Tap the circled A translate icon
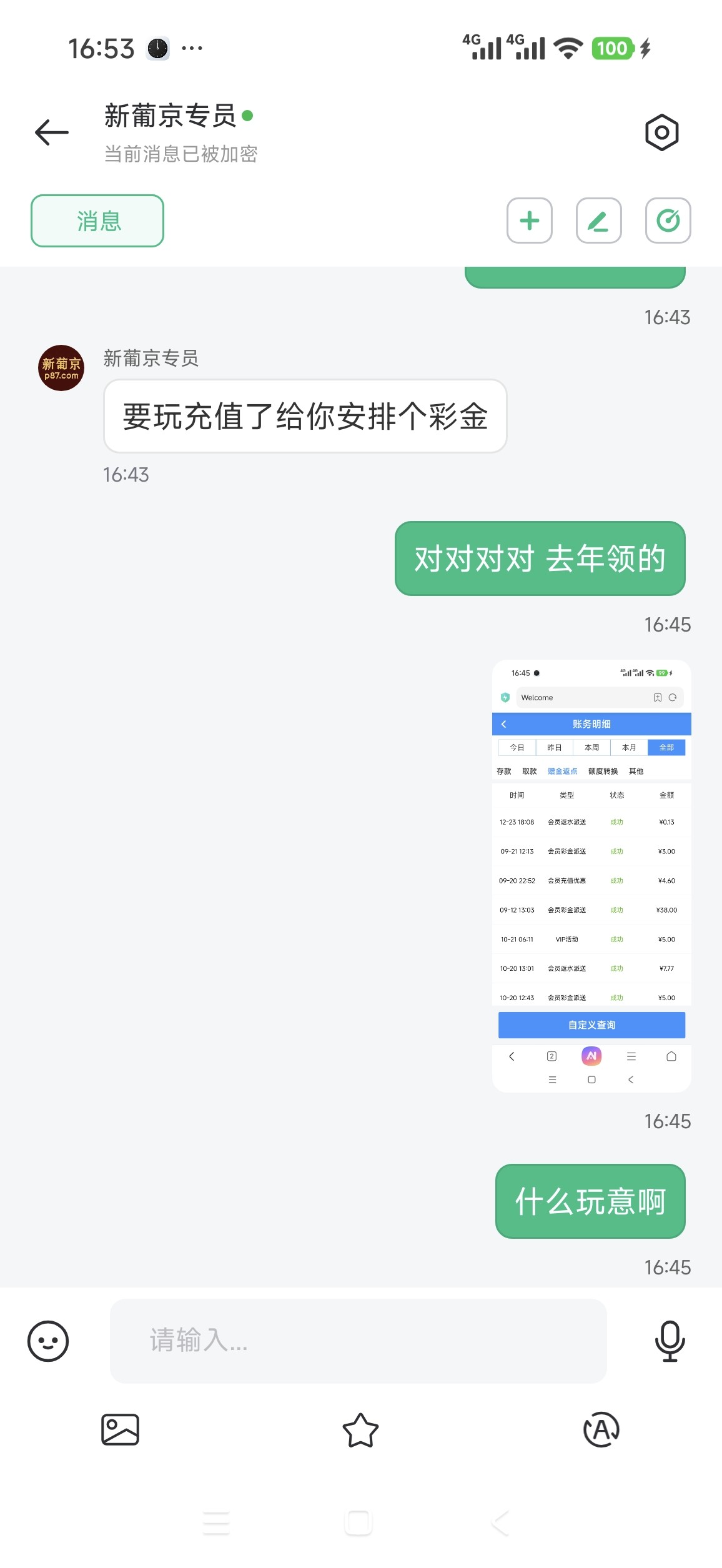 pyautogui.click(x=601, y=1429)
